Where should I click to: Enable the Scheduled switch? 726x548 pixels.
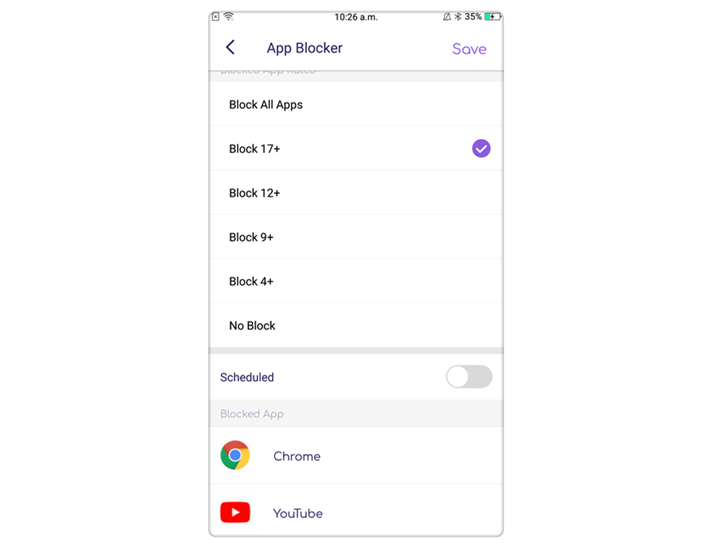[x=468, y=377]
